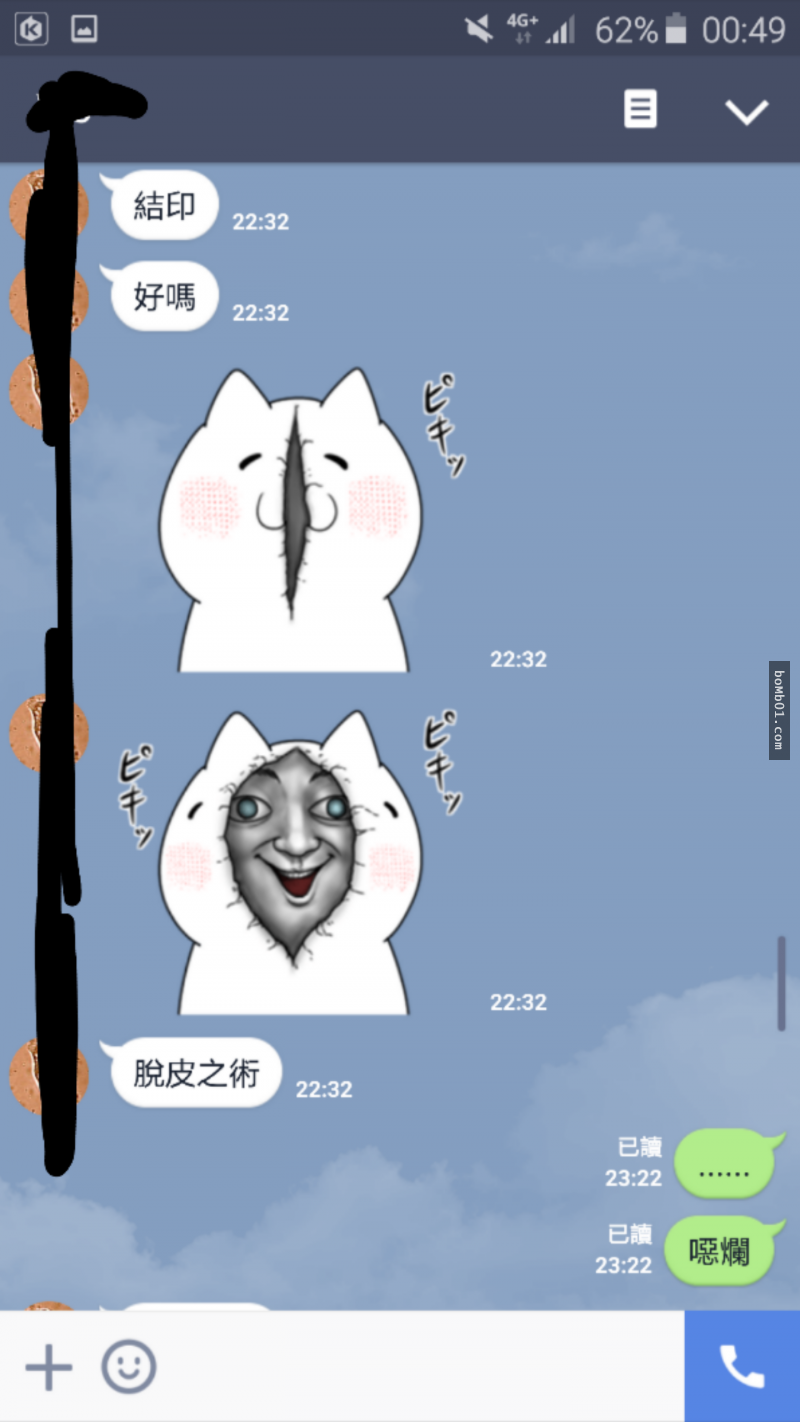Viewport: 800px width, 1422px height.
Task: Tap the message input field
Action: coord(420,1367)
